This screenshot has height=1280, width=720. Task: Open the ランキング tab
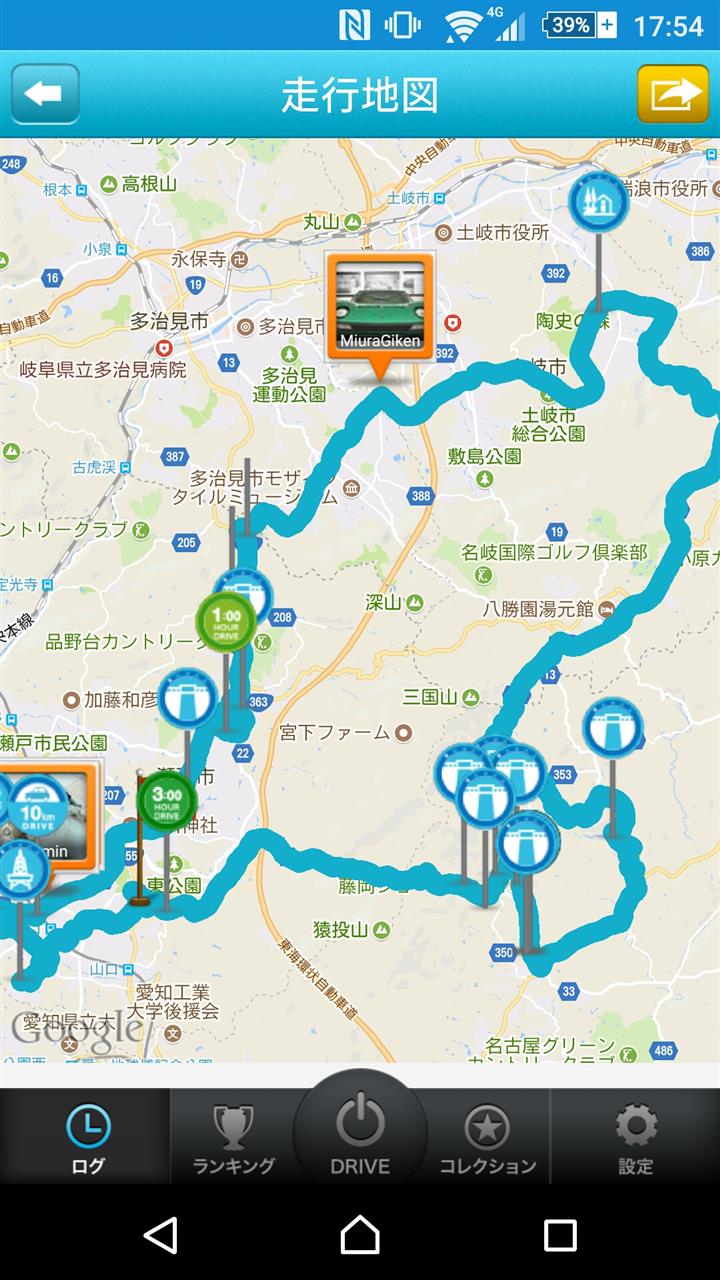[x=233, y=1138]
